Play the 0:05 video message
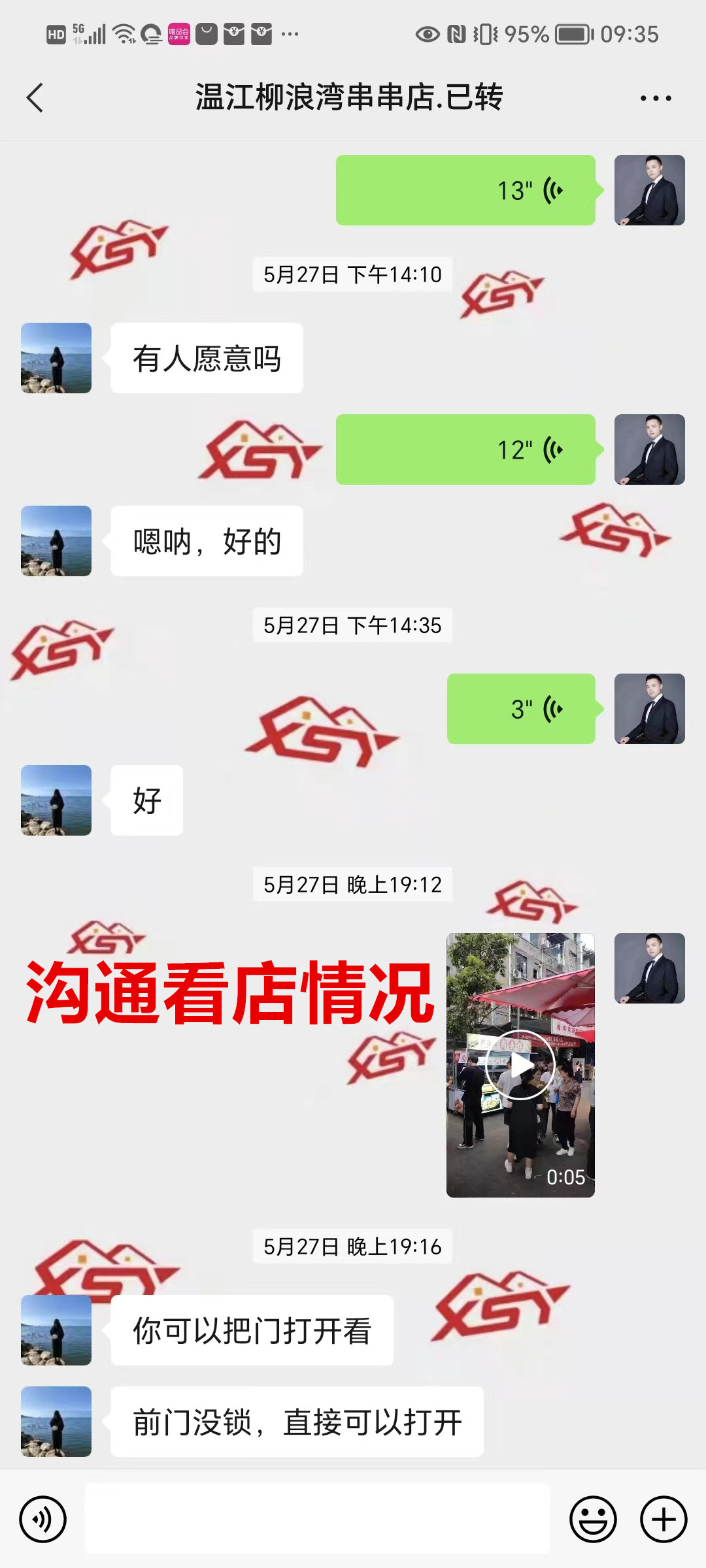706x1568 pixels. pos(520,1065)
